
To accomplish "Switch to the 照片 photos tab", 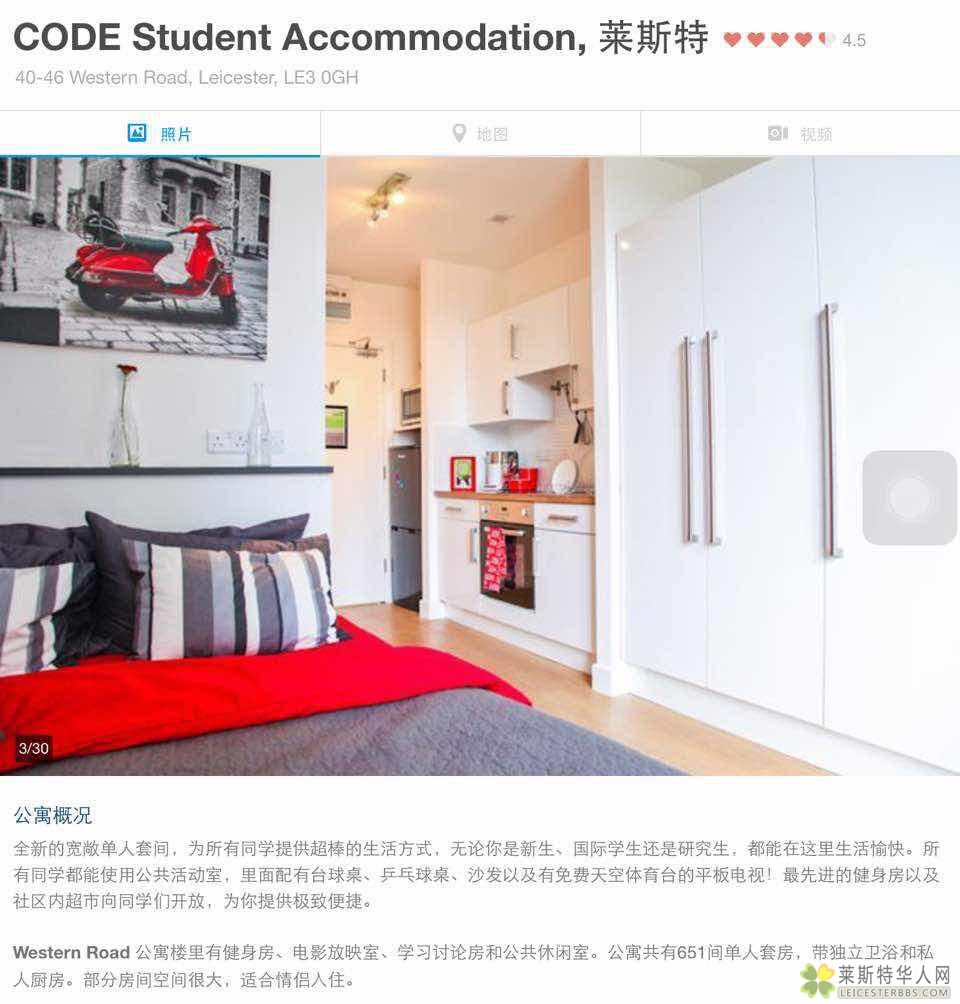I will coord(160,133).
